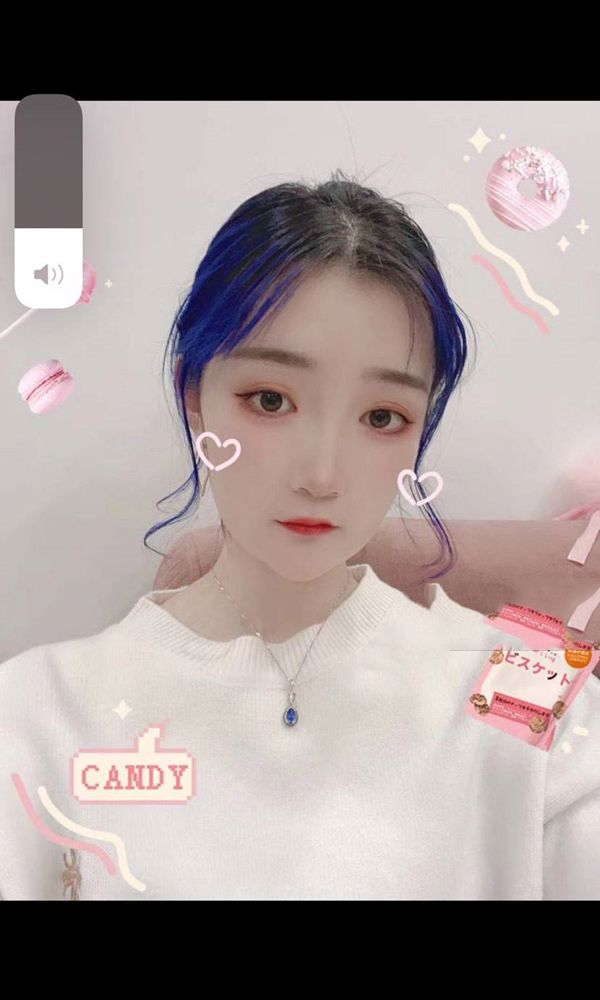600x1000 pixels.
Task: Tap the volume slider overlay
Action: (x=48, y=202)
